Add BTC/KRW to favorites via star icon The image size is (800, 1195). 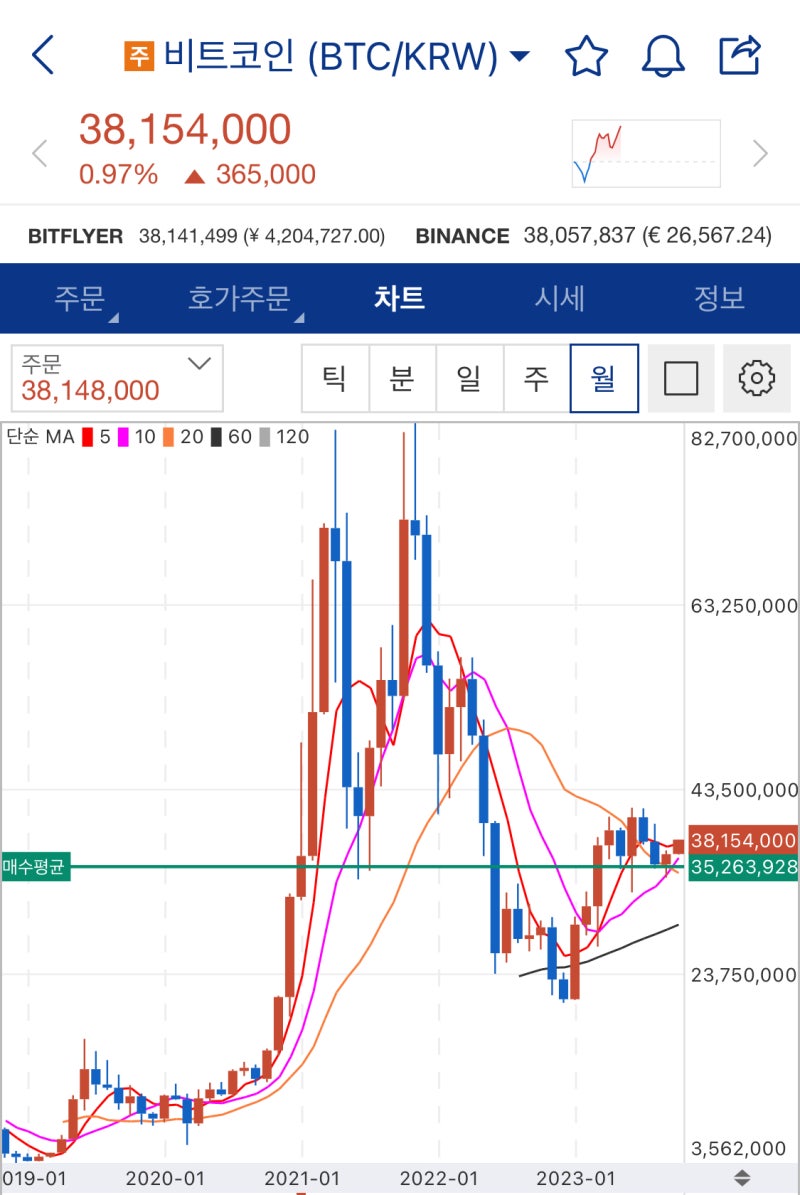pos(587,57)
